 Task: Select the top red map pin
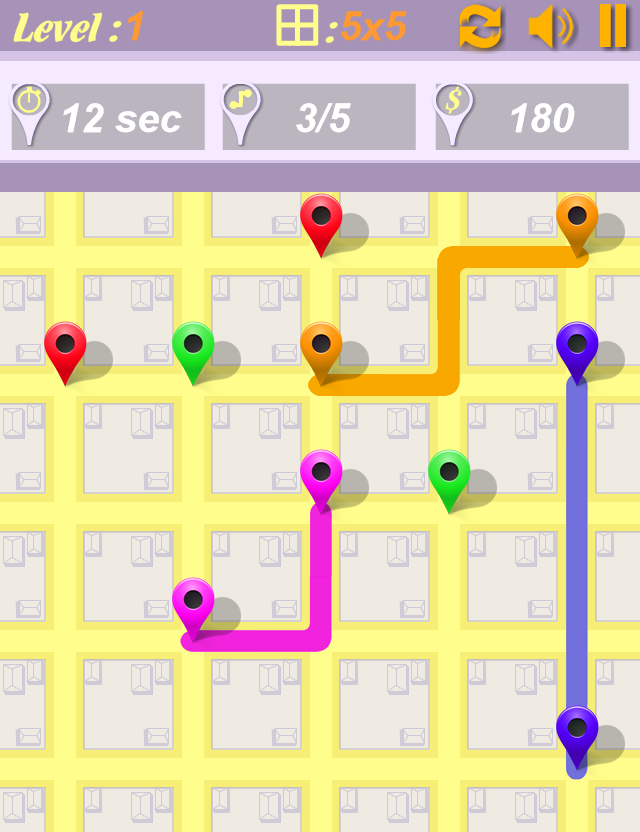point(321,219)
